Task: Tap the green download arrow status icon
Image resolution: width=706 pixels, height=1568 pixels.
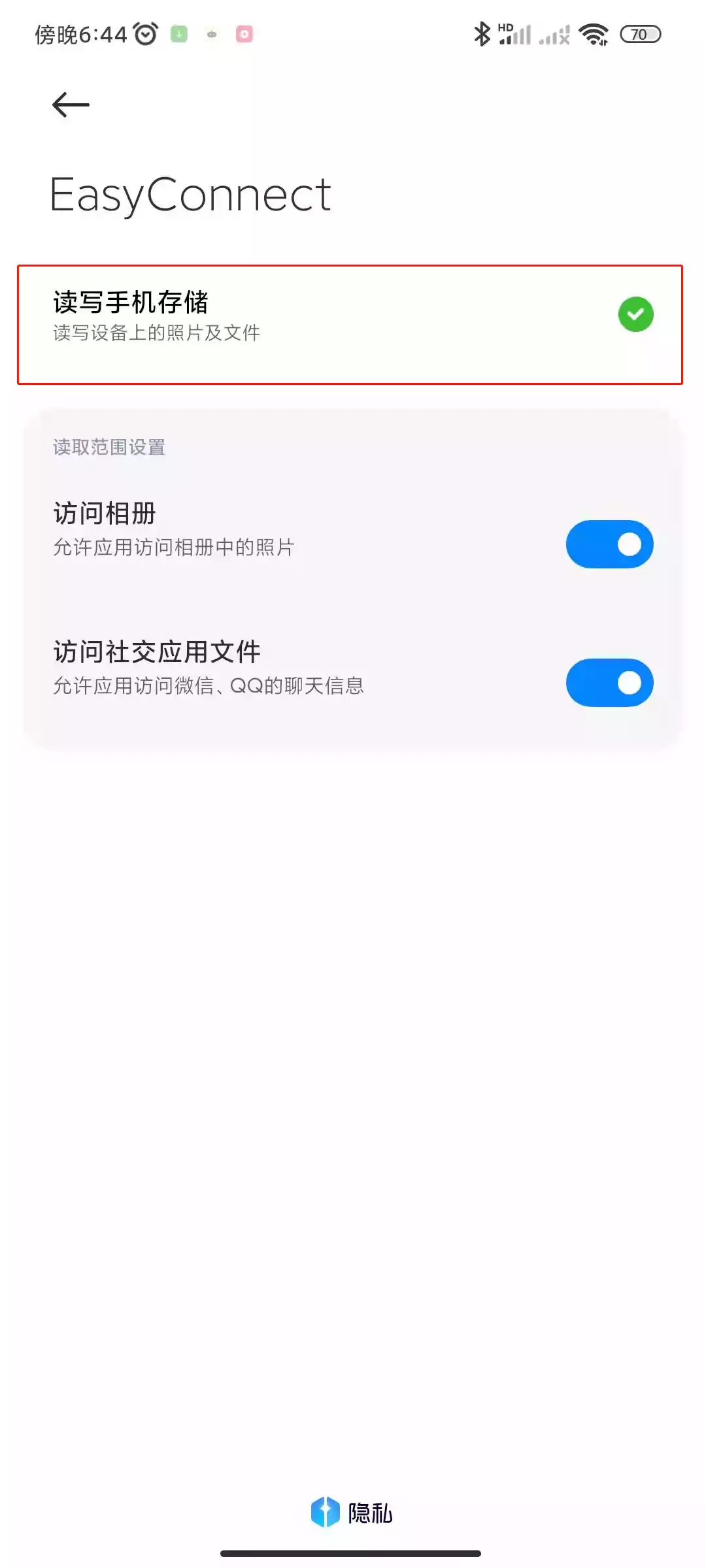Action: [x=177, y=33]
